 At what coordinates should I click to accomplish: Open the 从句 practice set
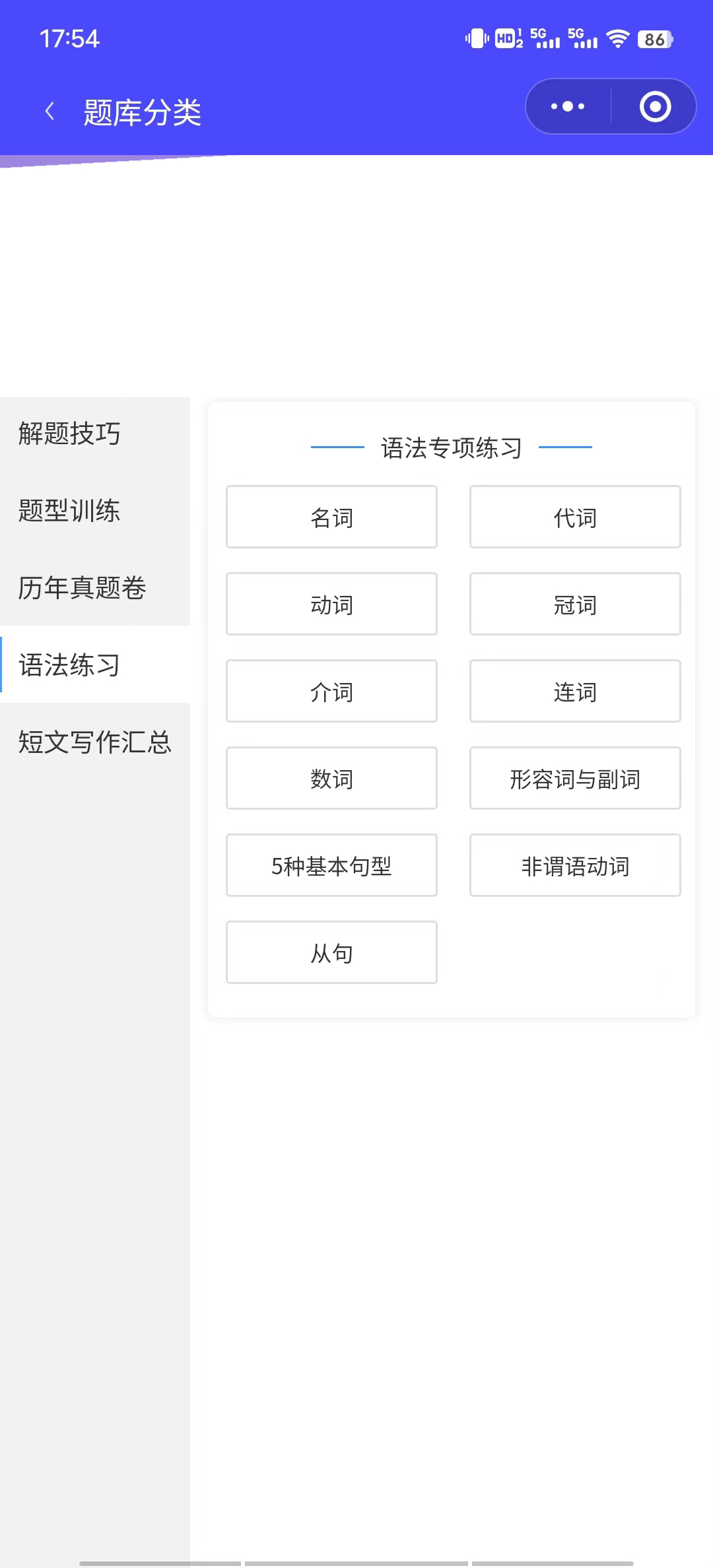(x=331, y=953)
